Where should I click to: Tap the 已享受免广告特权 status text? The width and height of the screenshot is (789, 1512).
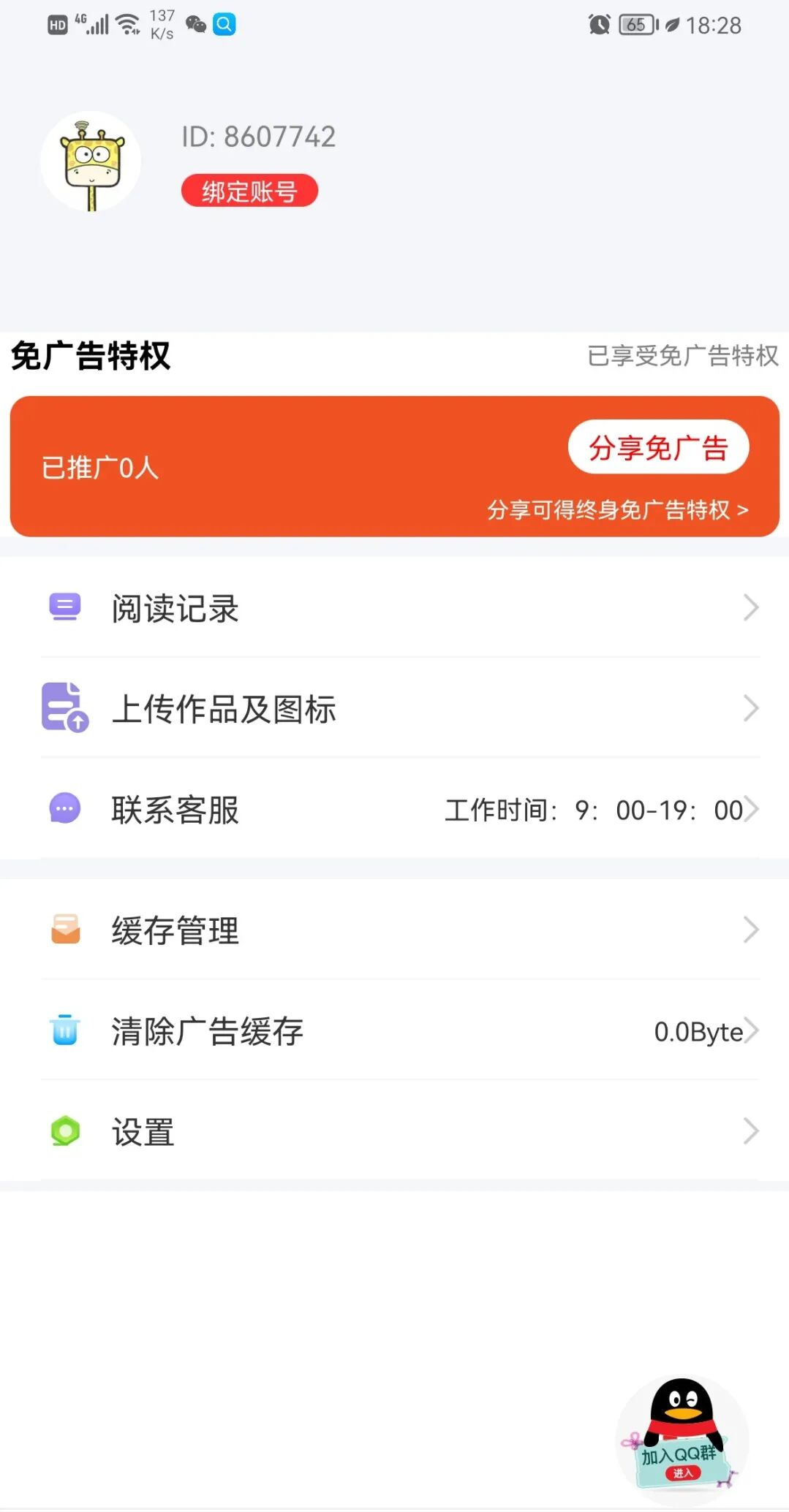tap(682, 356)
